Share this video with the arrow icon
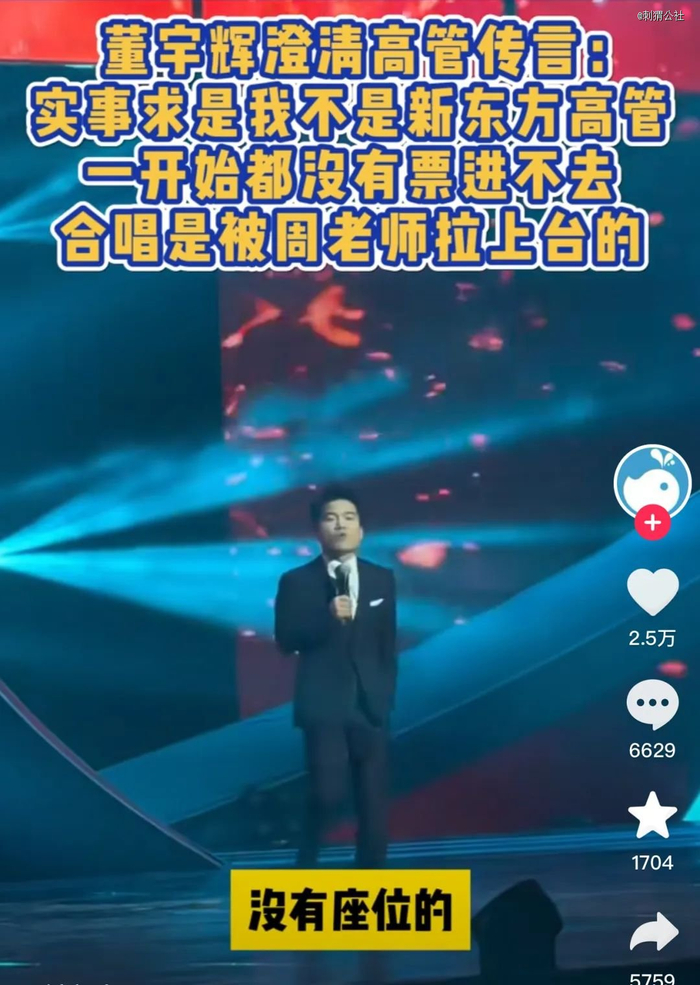The width and height of the screenshot is (700, 985). pyautogui.click(x=654, y=932)
